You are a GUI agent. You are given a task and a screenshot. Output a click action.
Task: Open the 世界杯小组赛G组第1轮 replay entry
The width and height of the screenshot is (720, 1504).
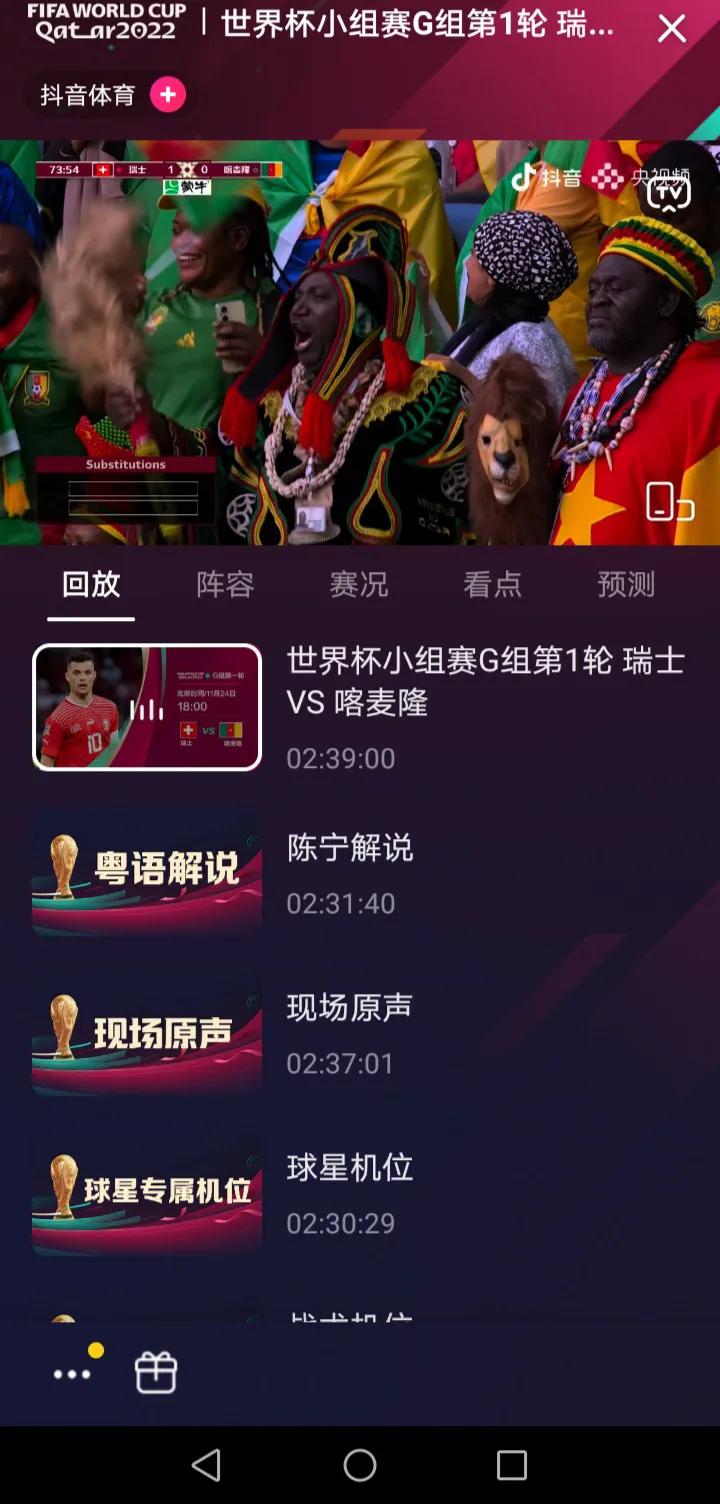coord(146,707)
